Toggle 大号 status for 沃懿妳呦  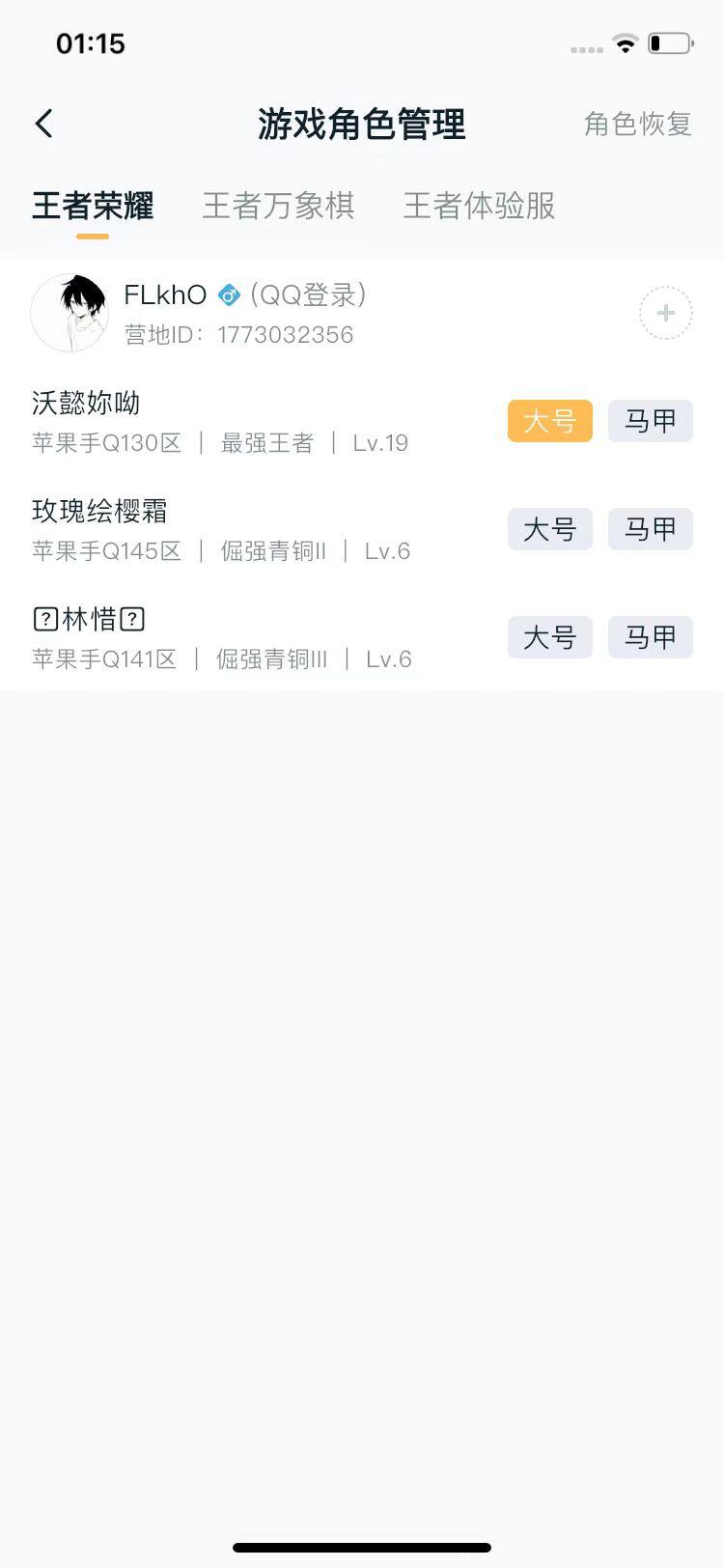(549, 421)
